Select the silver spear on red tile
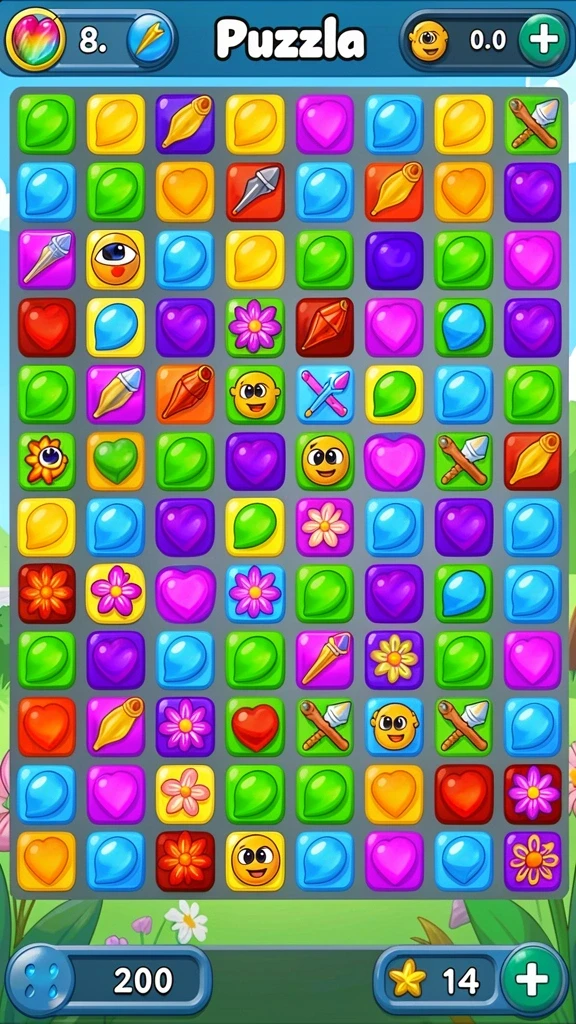The image size is (576, 1024). pos(255,191)
